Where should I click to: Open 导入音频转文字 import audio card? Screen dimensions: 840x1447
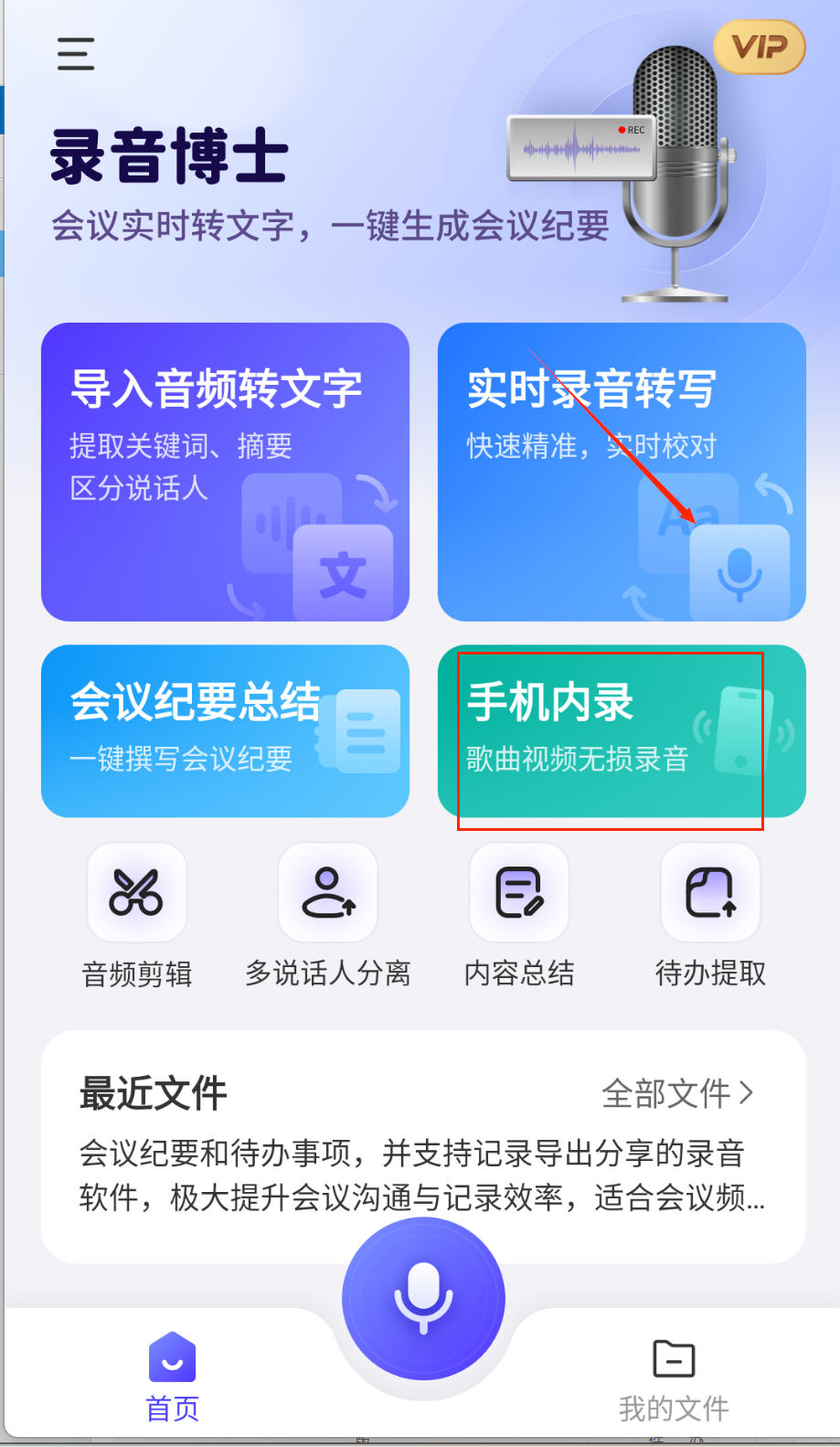tap(225, 471)
